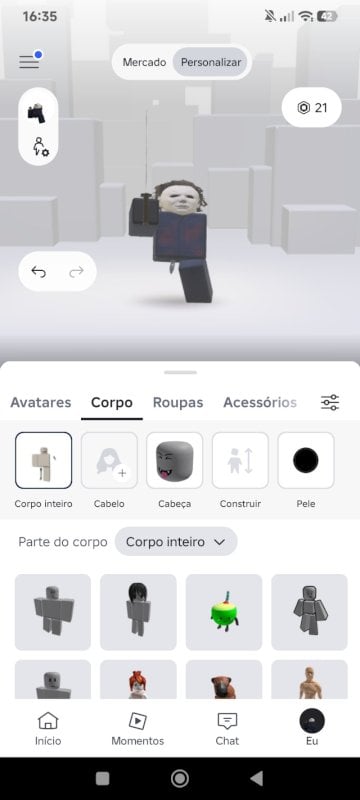Tap the system back button
The image size is (360, 800).
click(256, 779)
